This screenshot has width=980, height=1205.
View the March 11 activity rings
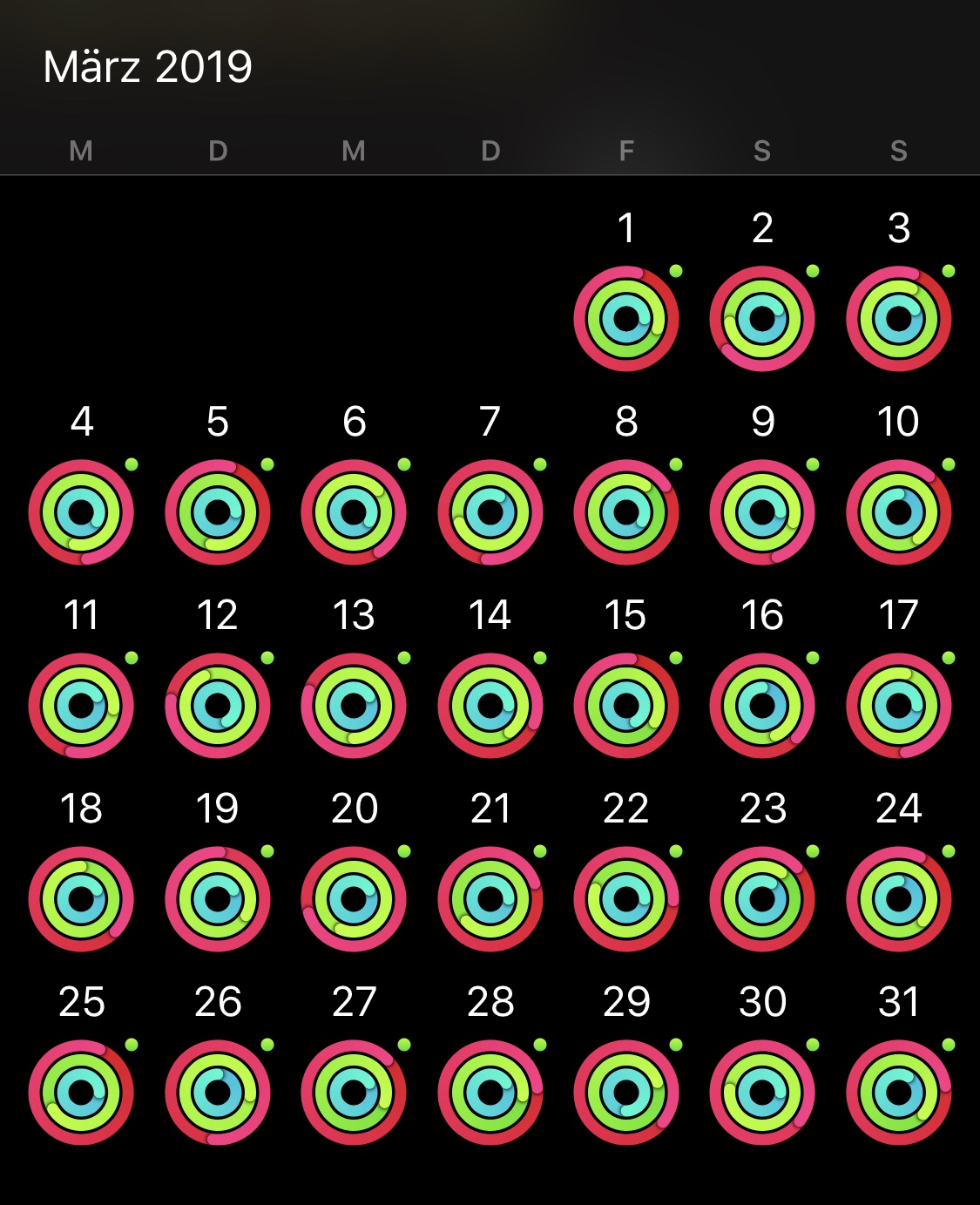(x=81, y=706)
